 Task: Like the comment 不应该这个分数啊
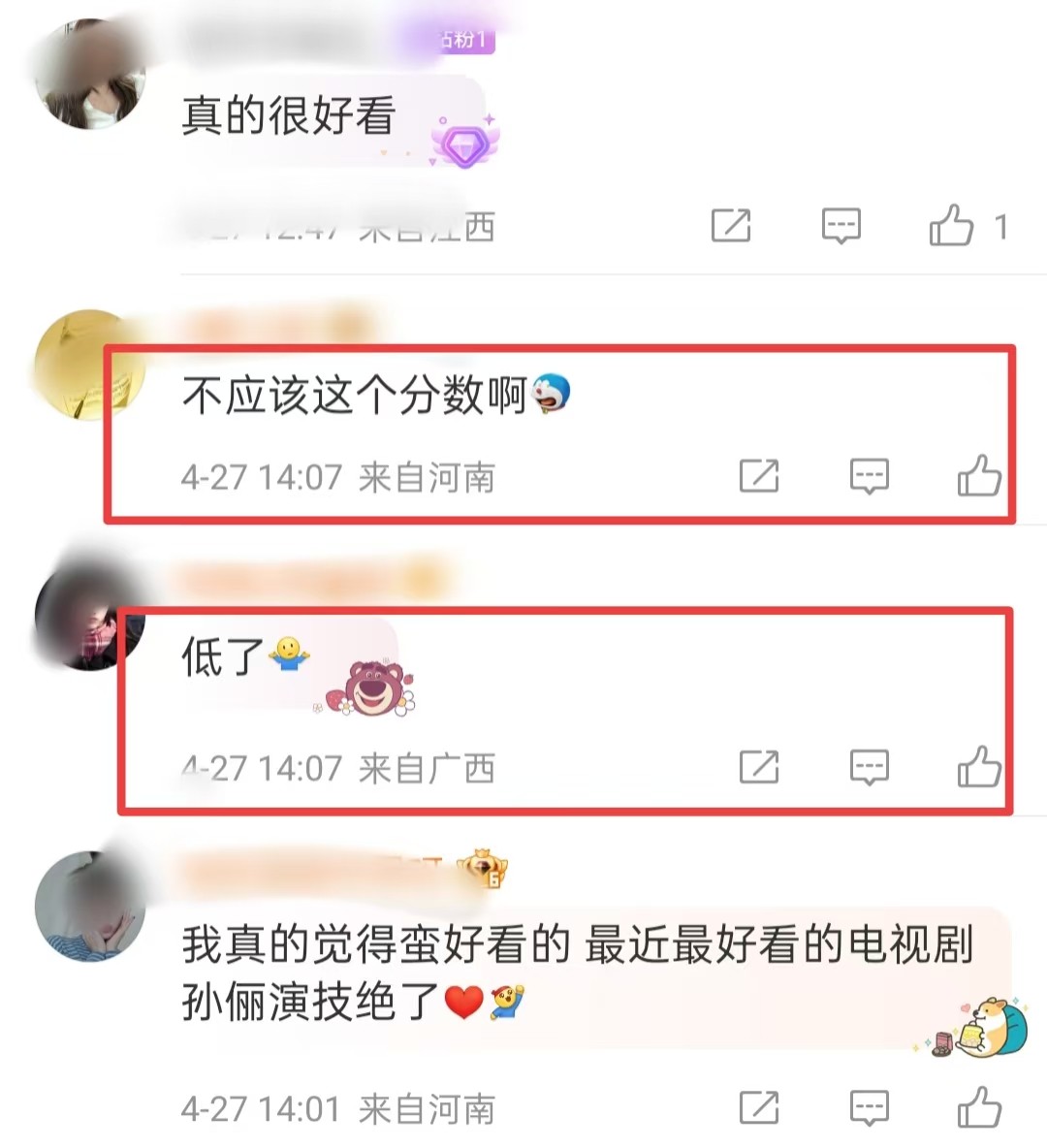978,476
